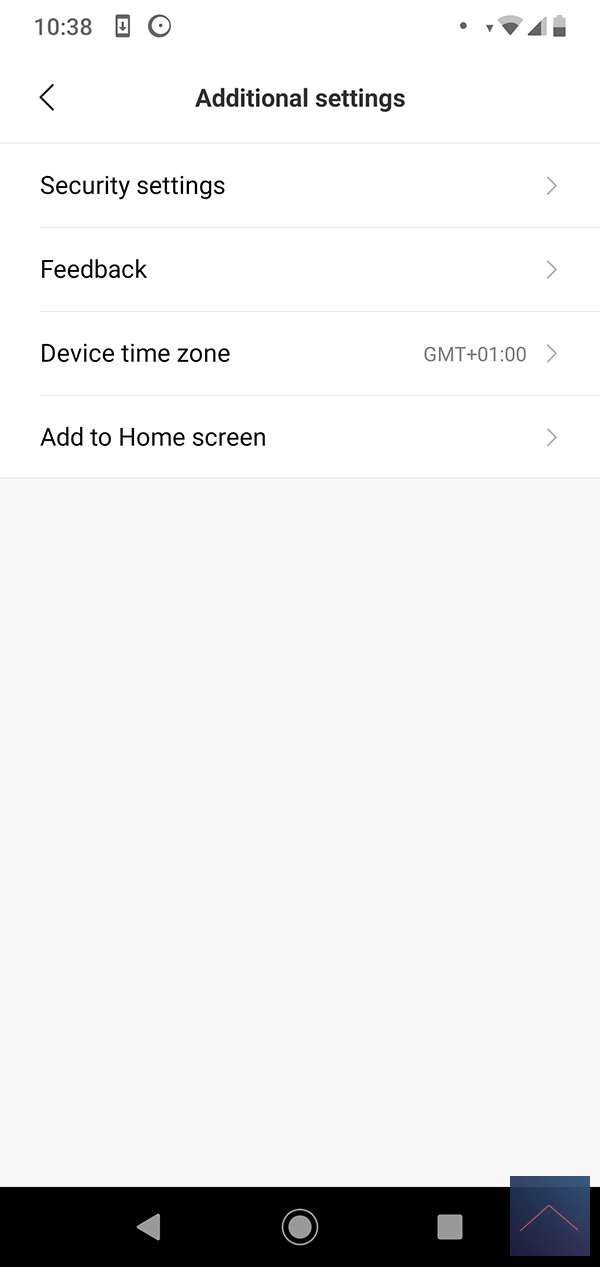This screenshot has width=600, height=1267.
Task: Change the Device time zone
Action: point(300,354)
